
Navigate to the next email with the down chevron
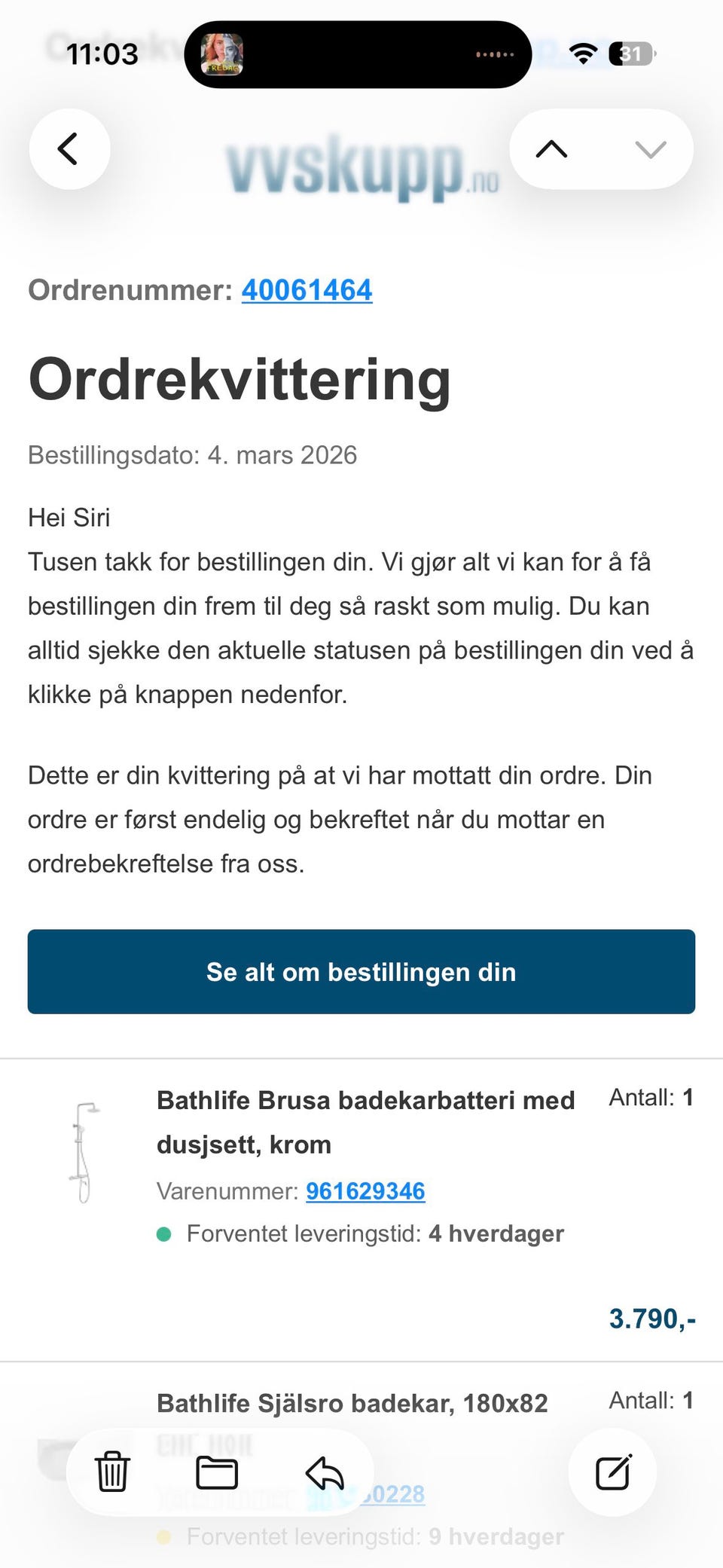[x=648, y=148]
